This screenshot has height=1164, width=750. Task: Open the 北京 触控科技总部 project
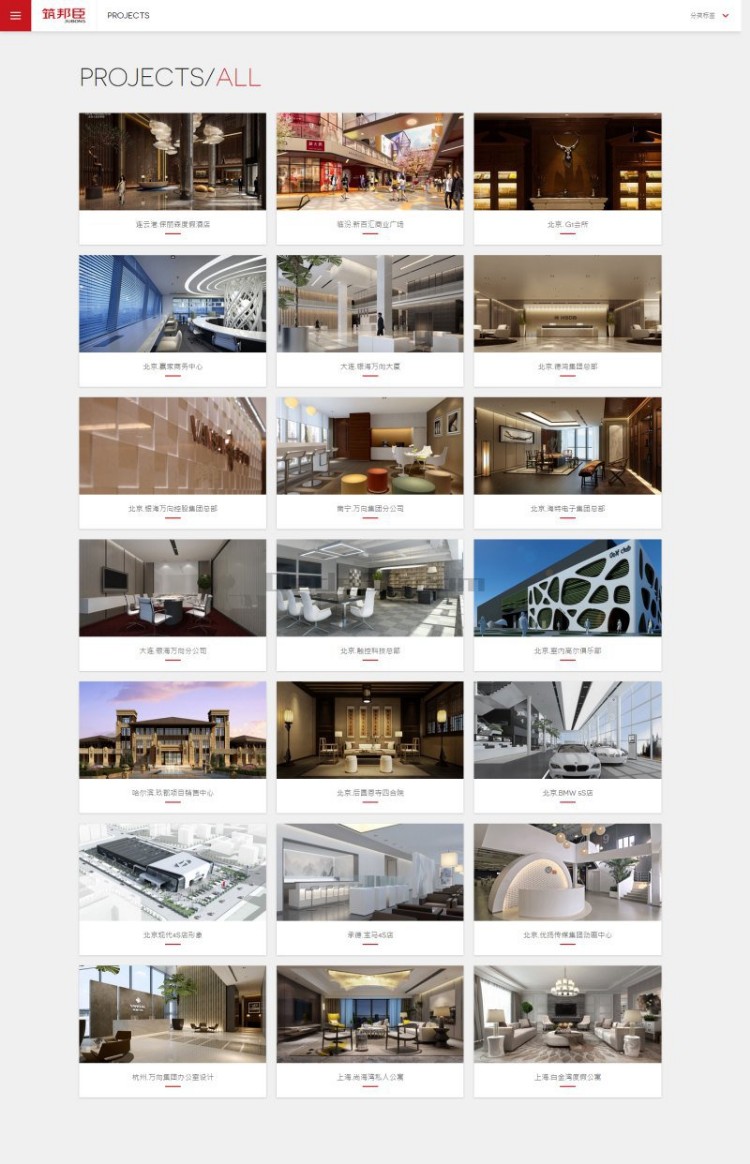point(370,588)
